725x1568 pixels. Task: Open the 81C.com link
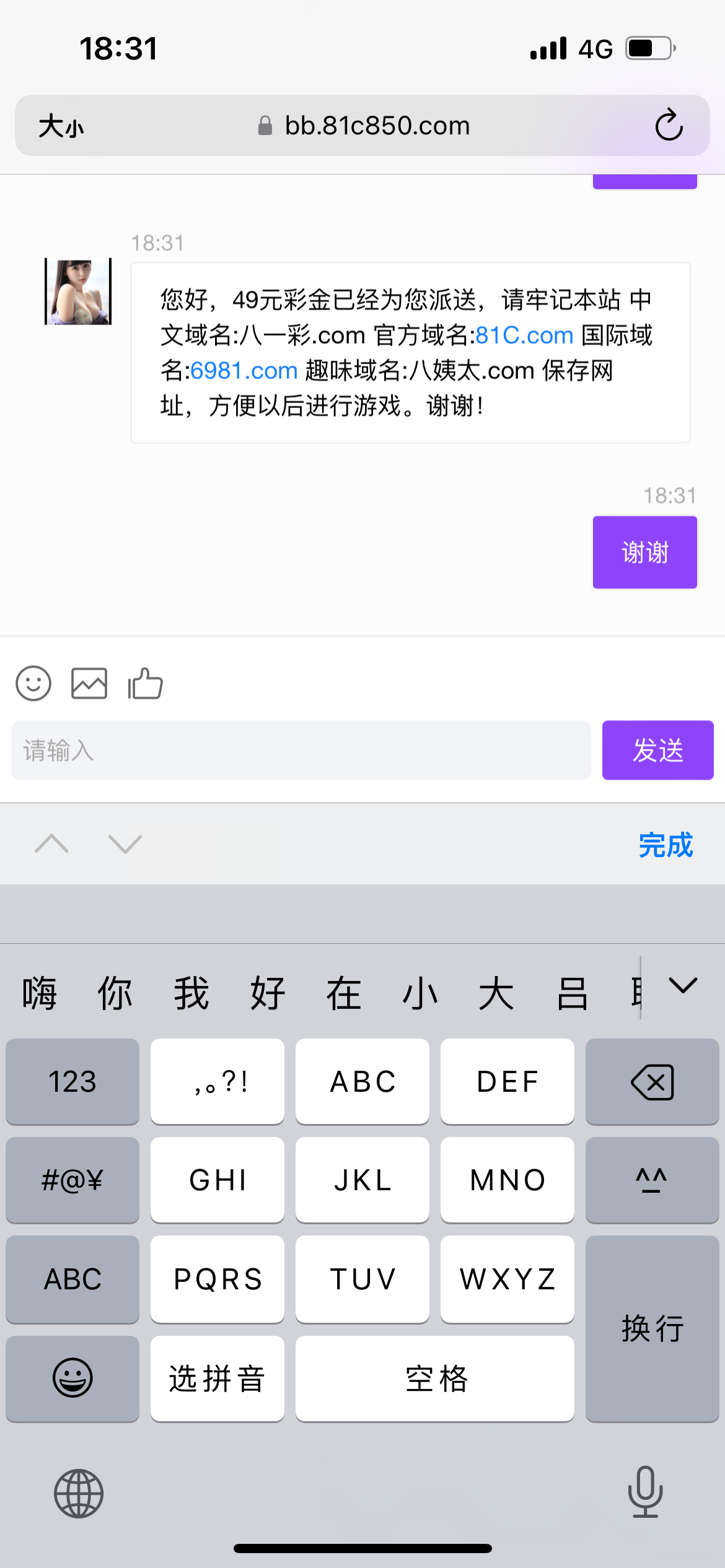(524, 335)
